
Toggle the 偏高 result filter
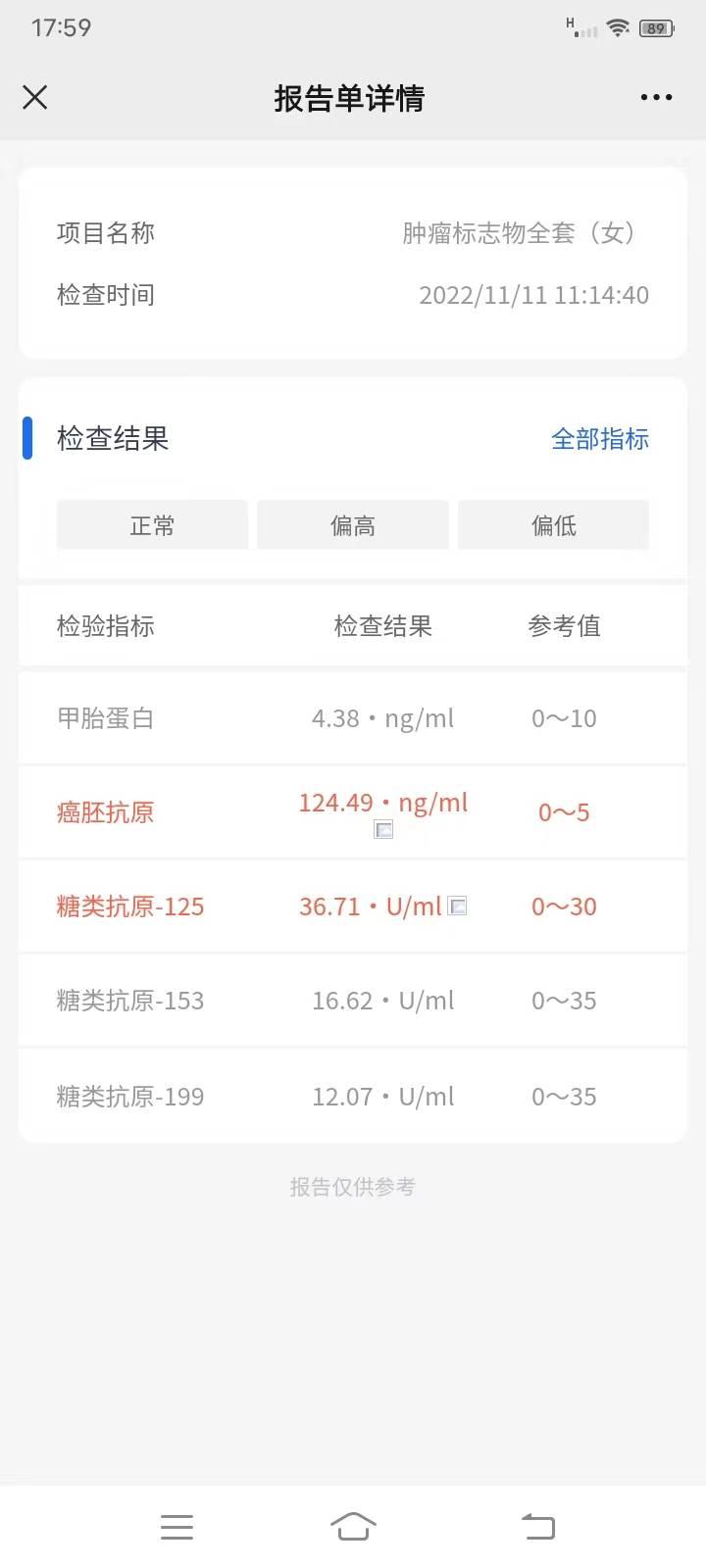[x=352, y=525]
